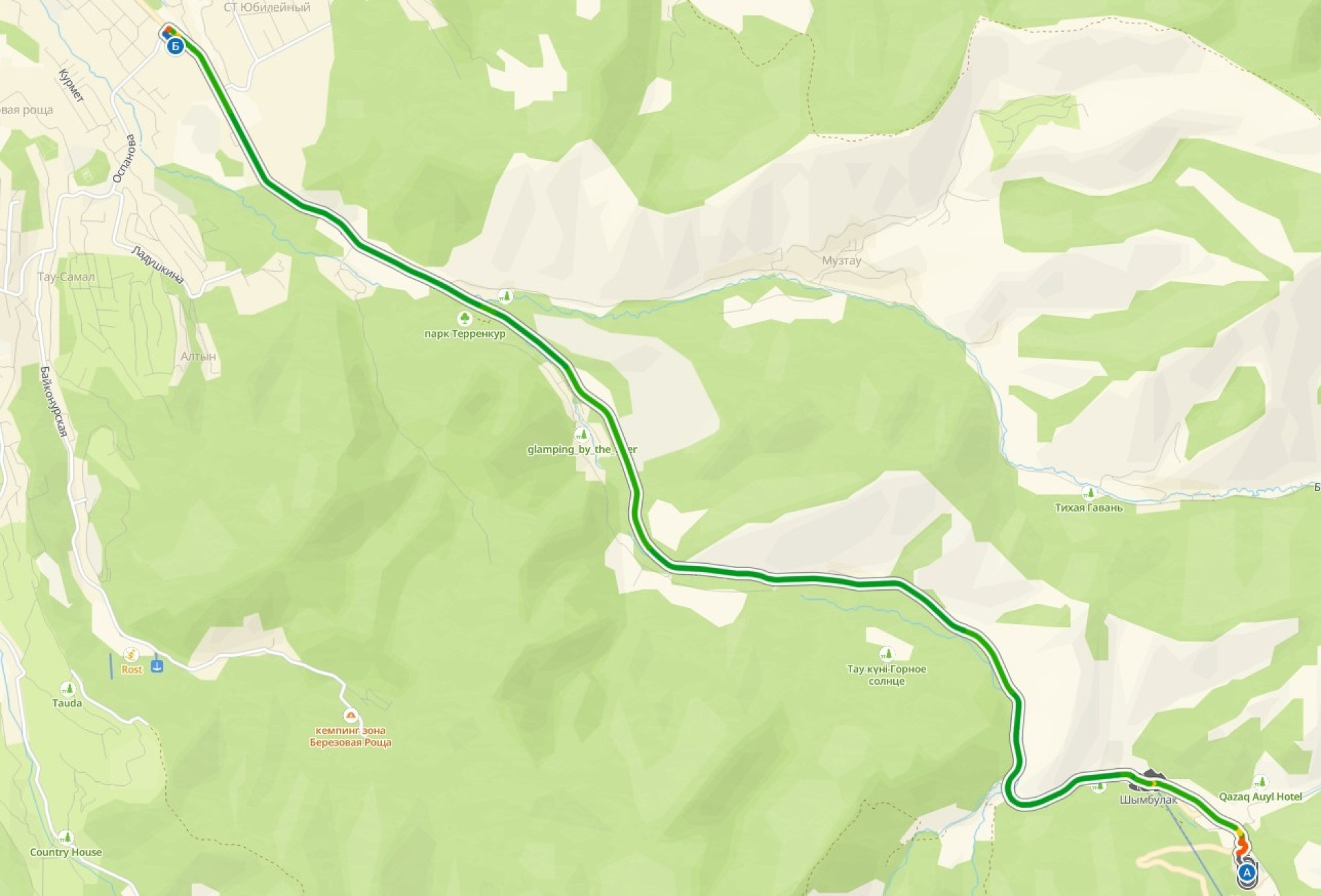
Task: Open the Tauda place marker
Action: [67, 688]
